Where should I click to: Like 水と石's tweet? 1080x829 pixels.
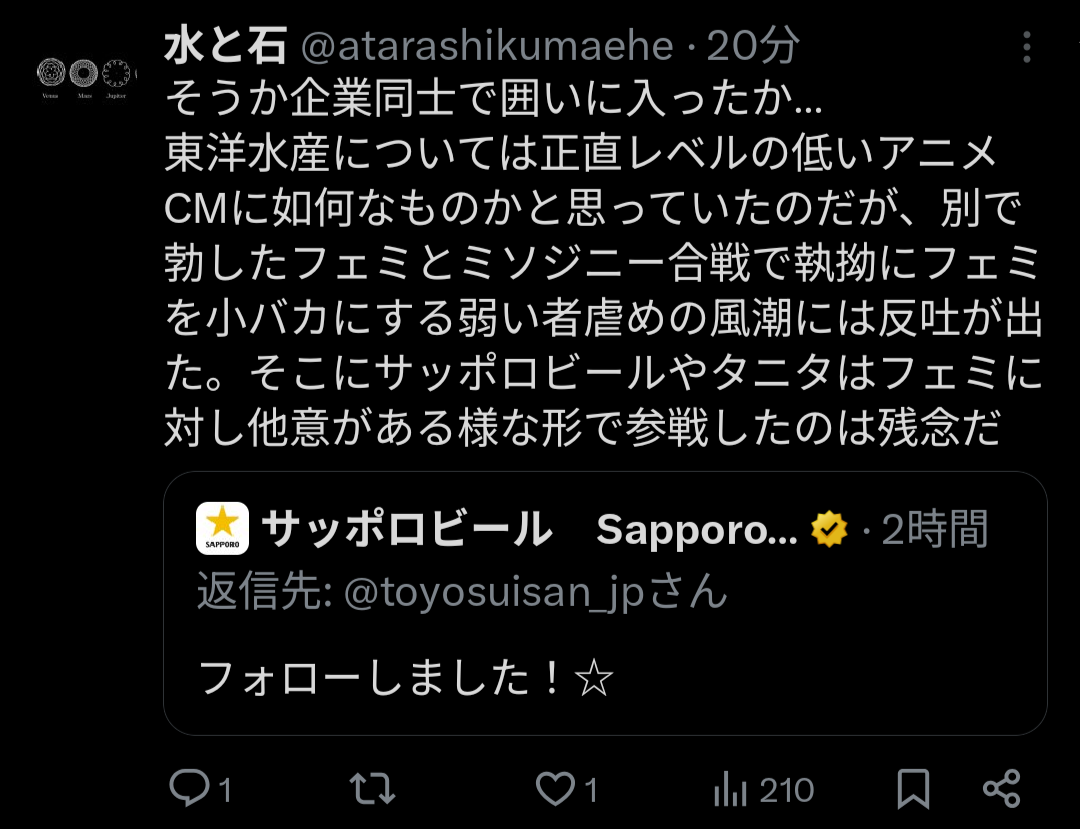pos(556,789)
